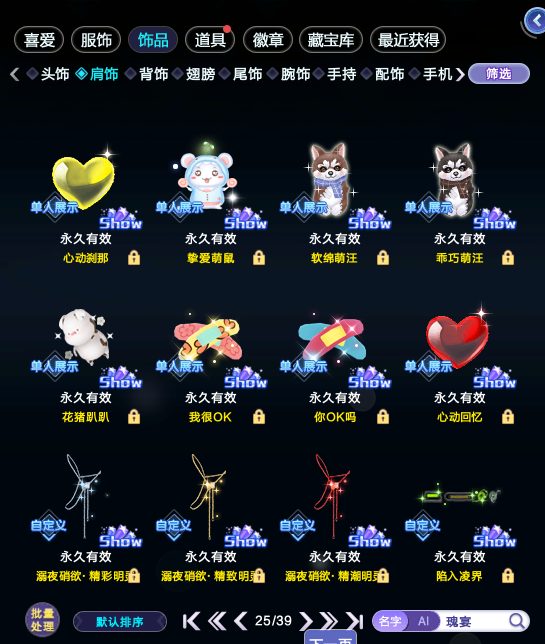Collapse the panel with the top-right arrow
The image size is (545, 644).
536,20
